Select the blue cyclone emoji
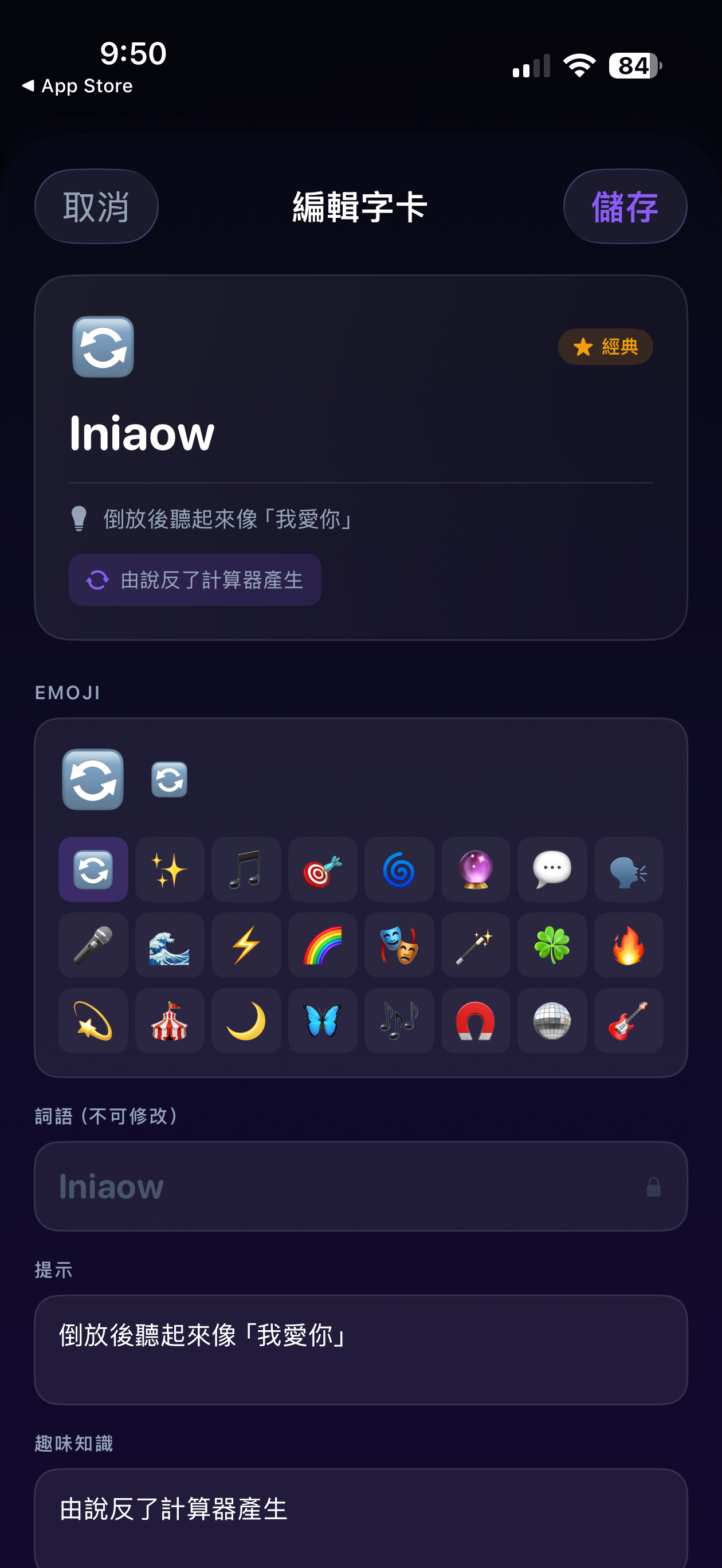Image resolution: width=722 pixels, height=1568 pixels. tap(399, 869)
